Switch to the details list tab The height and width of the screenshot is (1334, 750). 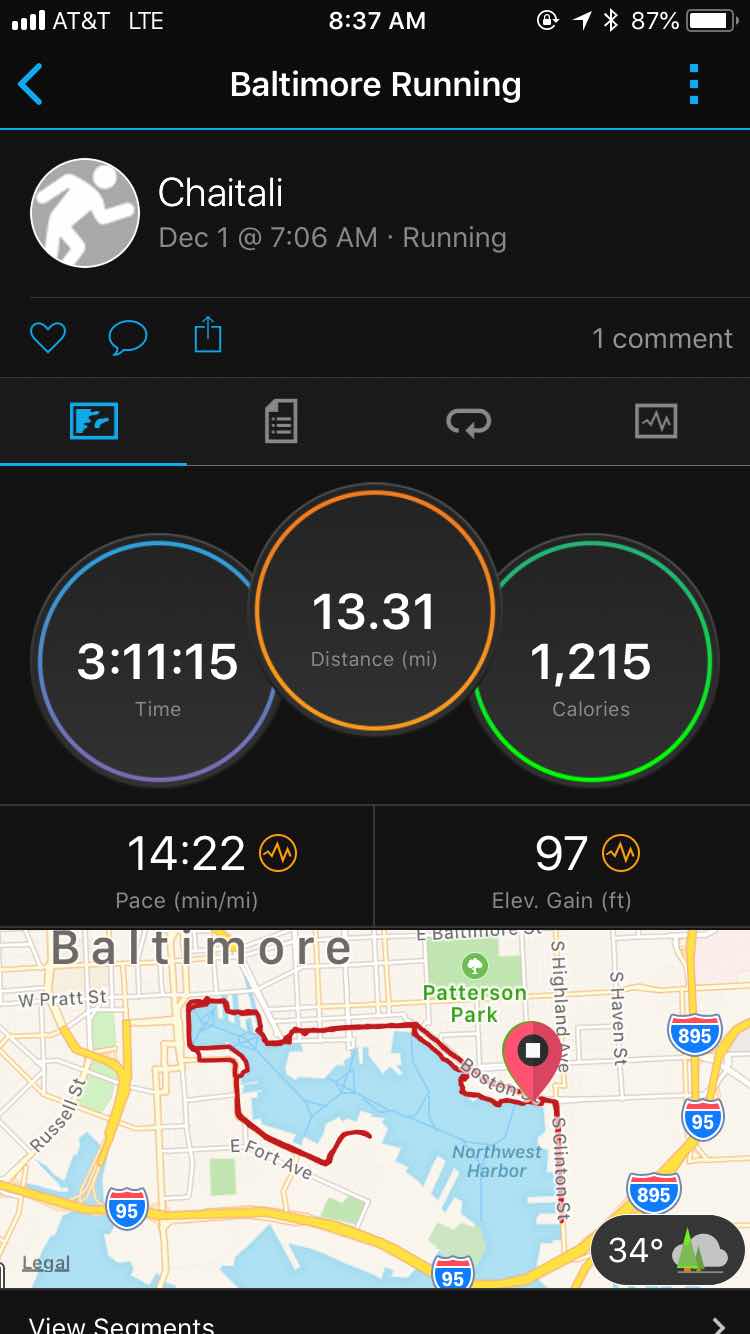[281, 421]
